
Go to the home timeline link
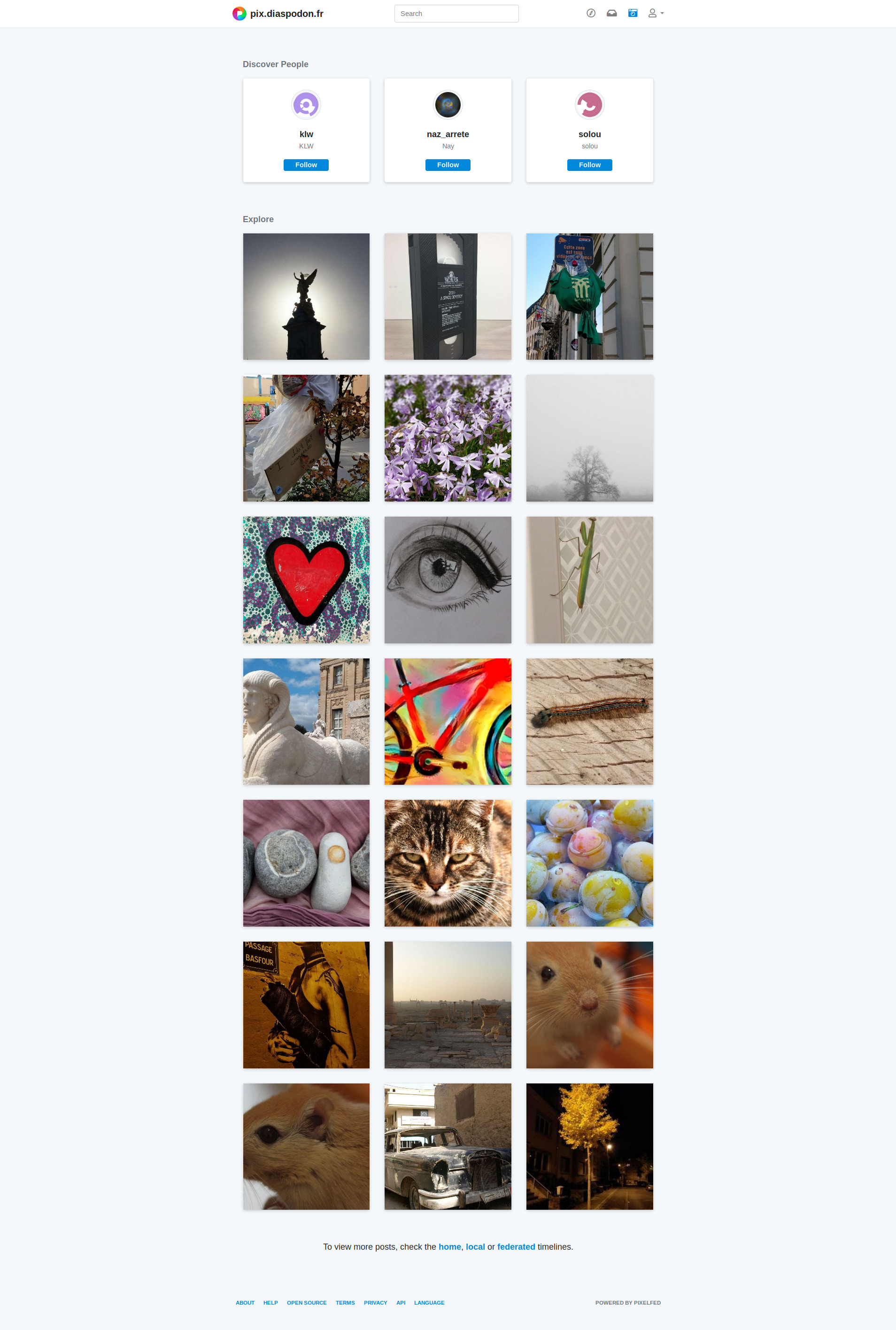[x=449, y=1246]
